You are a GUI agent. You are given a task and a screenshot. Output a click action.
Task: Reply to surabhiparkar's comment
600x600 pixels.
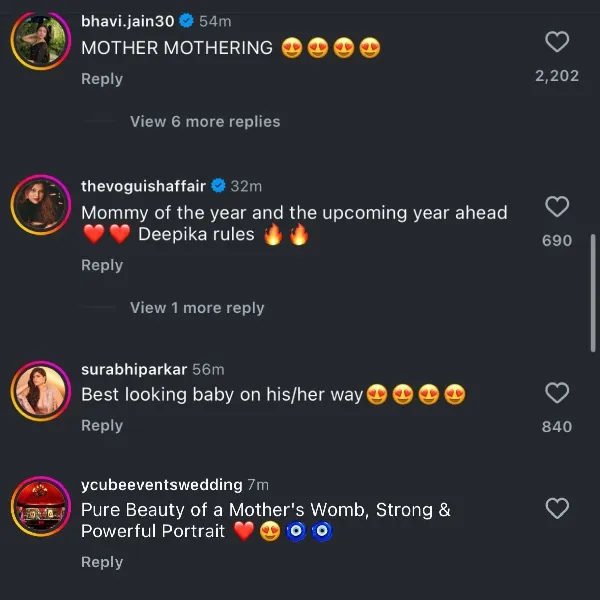[101, 425]
